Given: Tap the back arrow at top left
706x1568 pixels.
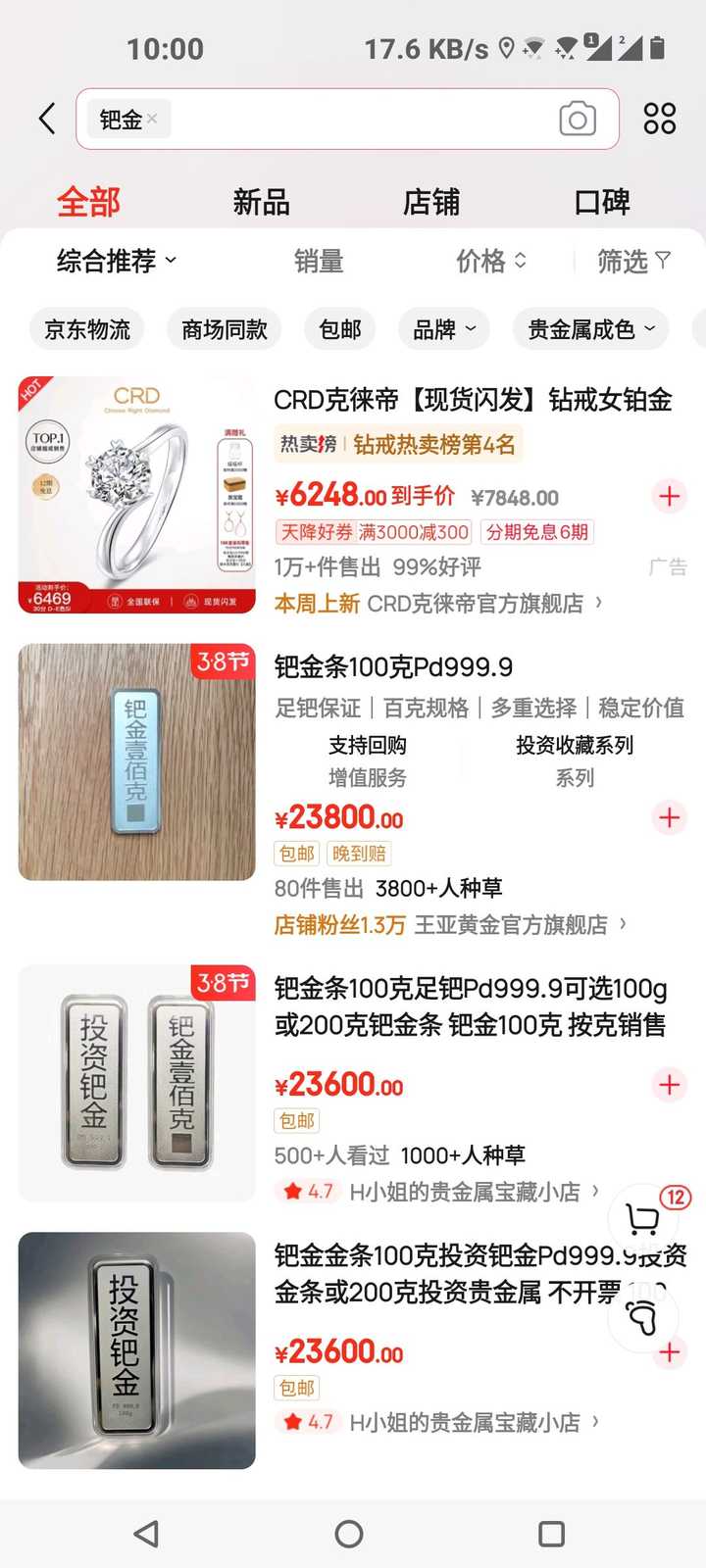Looking at the screenshot, I should coord(44,117).
